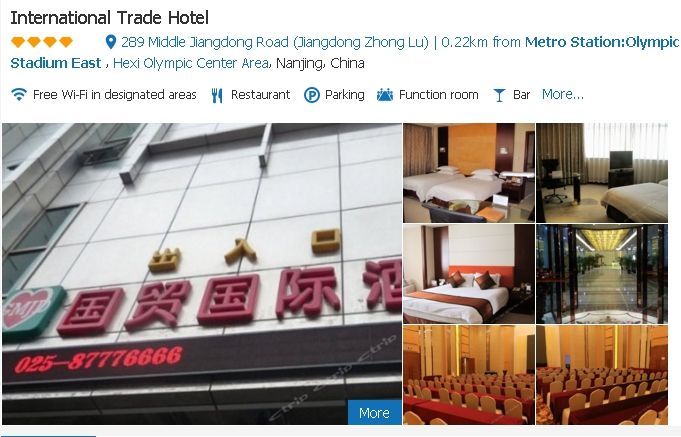View the double bed room photo
Image resolution: width=681 pixels, height=437 pixels.
pyautogui.click(x=468, y=273)
